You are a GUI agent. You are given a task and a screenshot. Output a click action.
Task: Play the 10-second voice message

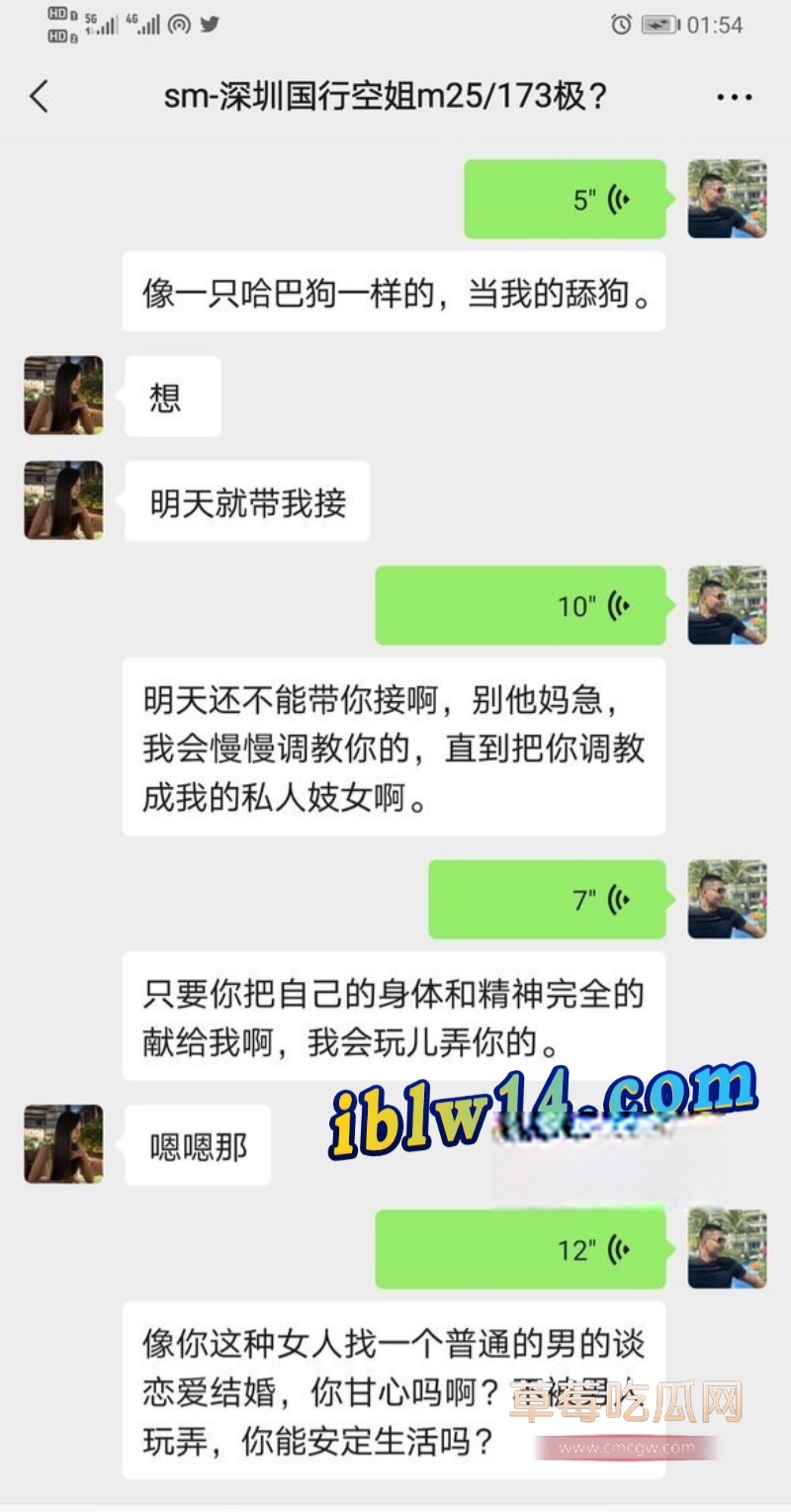[520, 605]
